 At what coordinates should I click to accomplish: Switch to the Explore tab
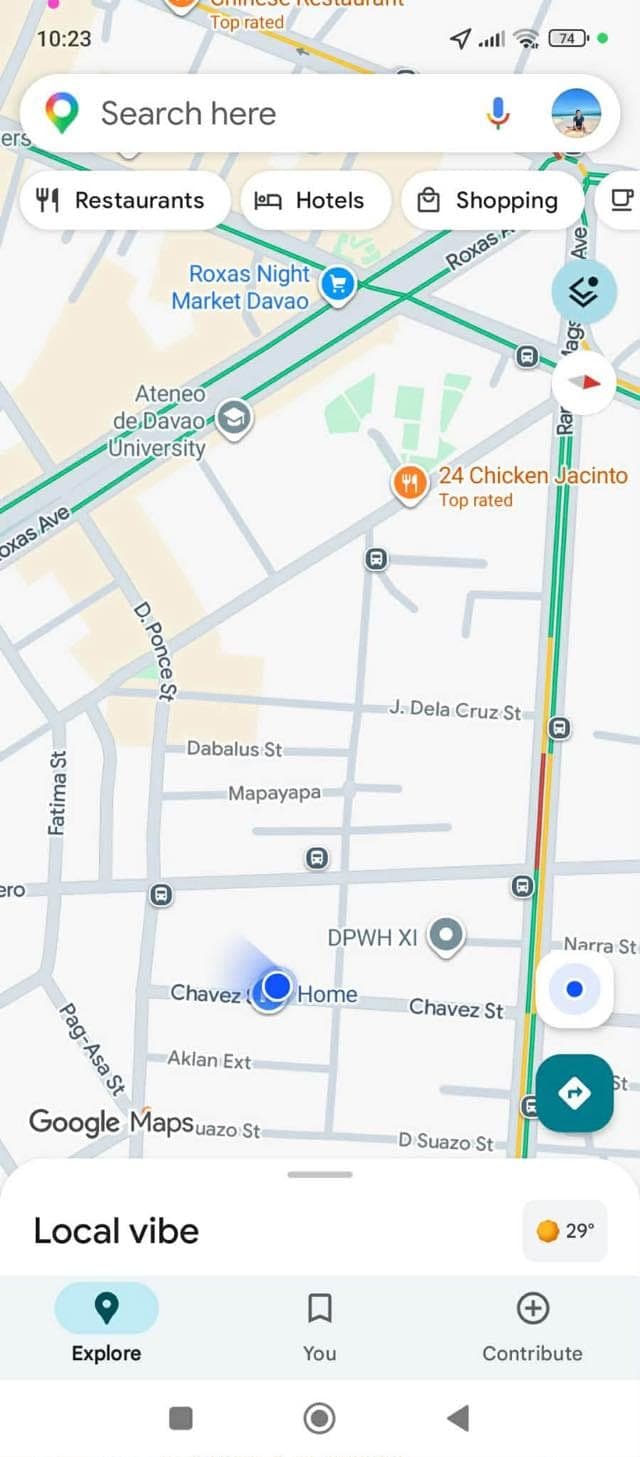click(106, 1323)
